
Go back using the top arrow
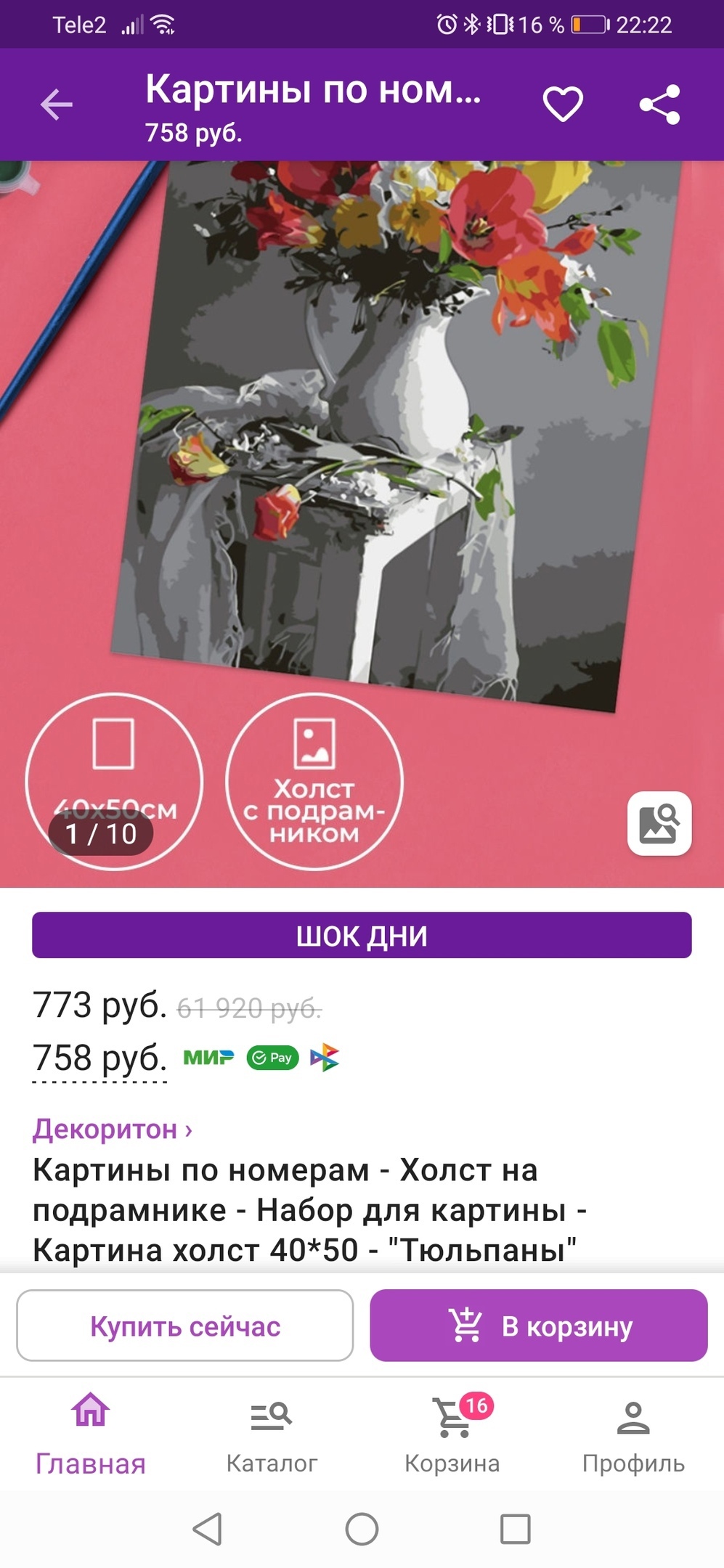(x=56, y=105)
